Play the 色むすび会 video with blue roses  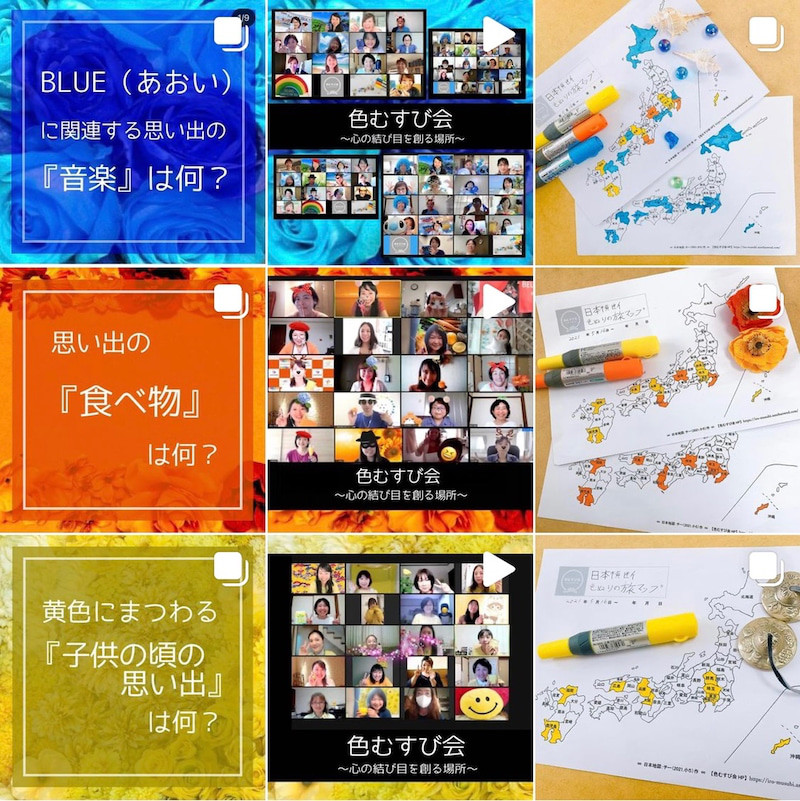(x=400, y=132)
